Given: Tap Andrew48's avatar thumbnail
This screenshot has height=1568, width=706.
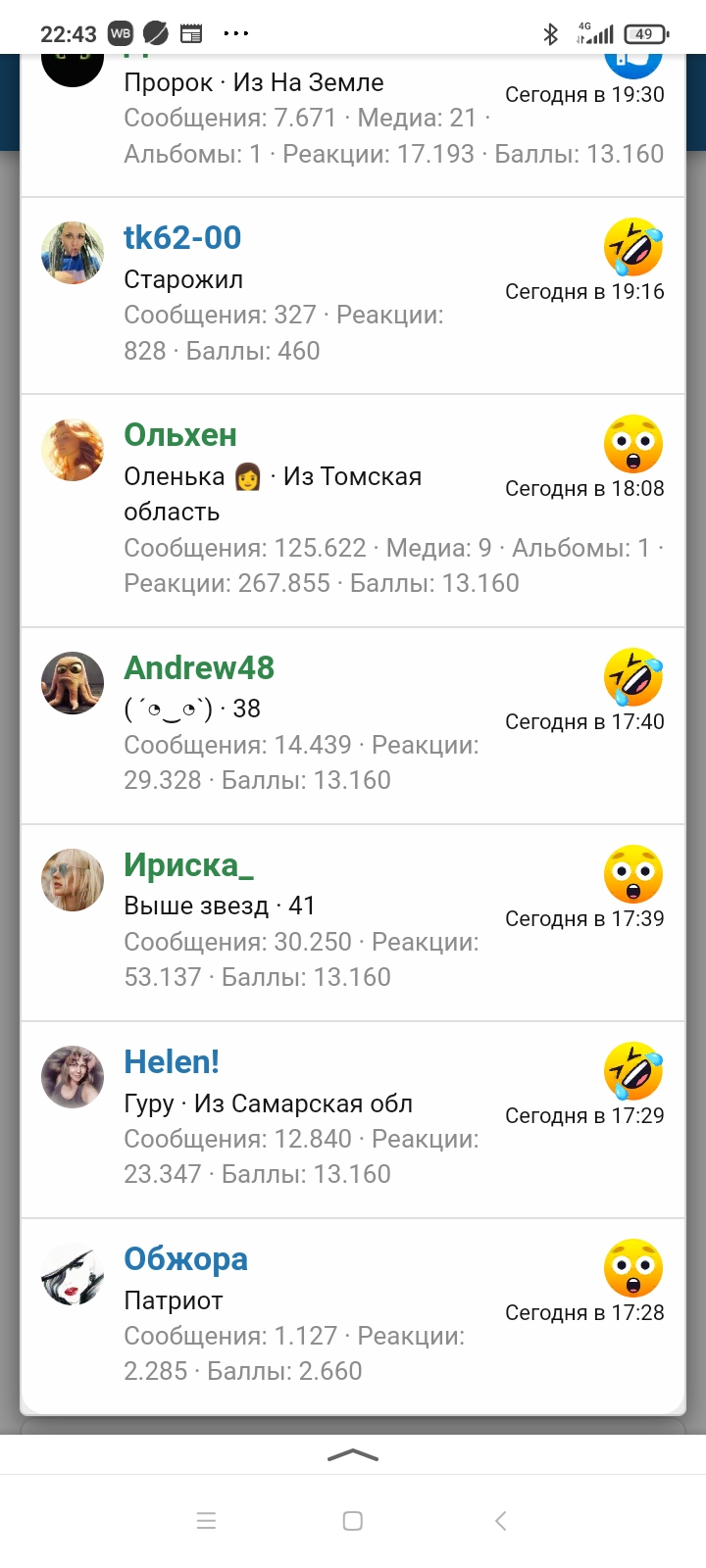Looking at the screenshot, I should (72, 683).
